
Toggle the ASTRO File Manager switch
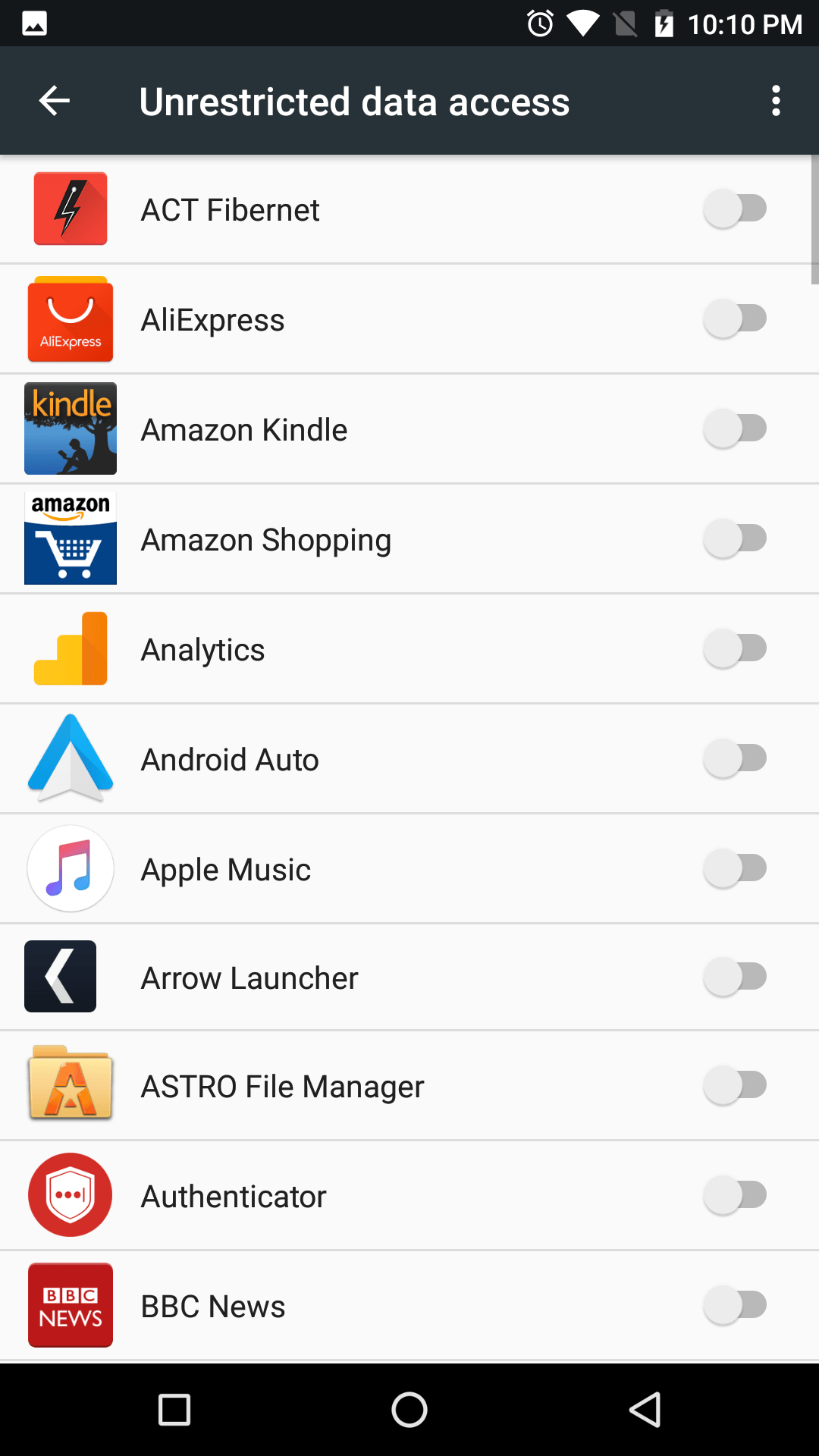coord(735,1086)
